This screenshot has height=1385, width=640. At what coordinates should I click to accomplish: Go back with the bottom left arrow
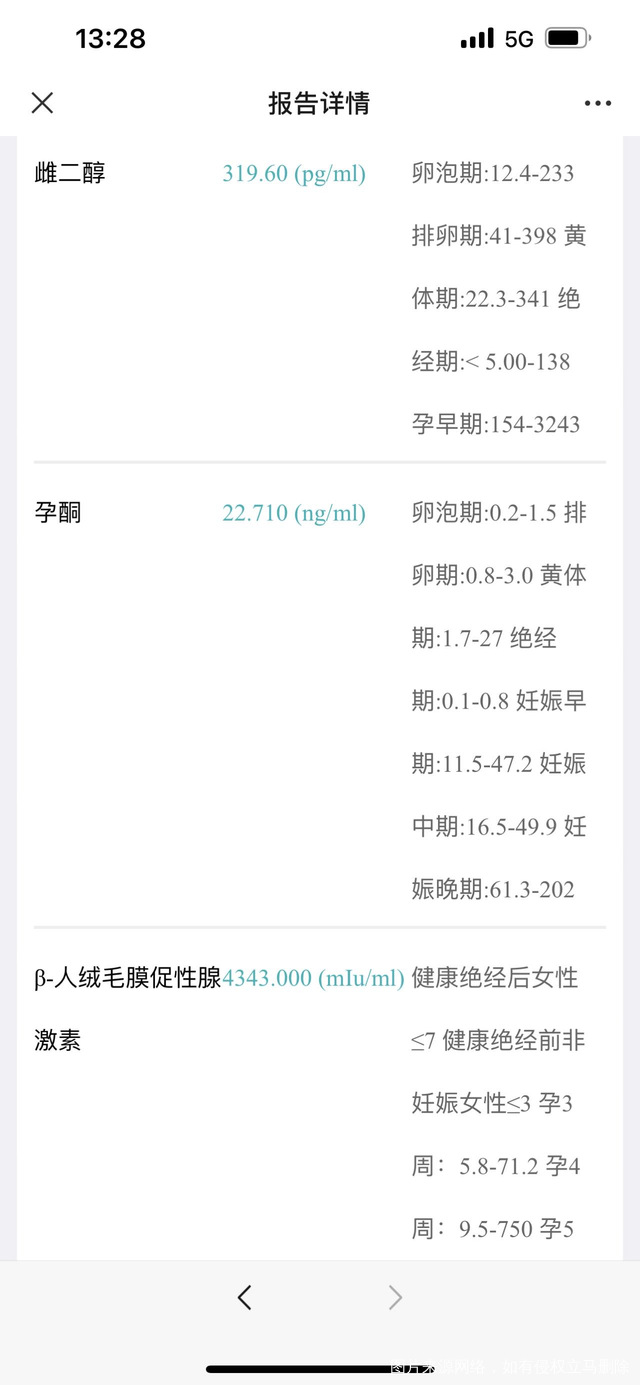(x=245, y=1298)
